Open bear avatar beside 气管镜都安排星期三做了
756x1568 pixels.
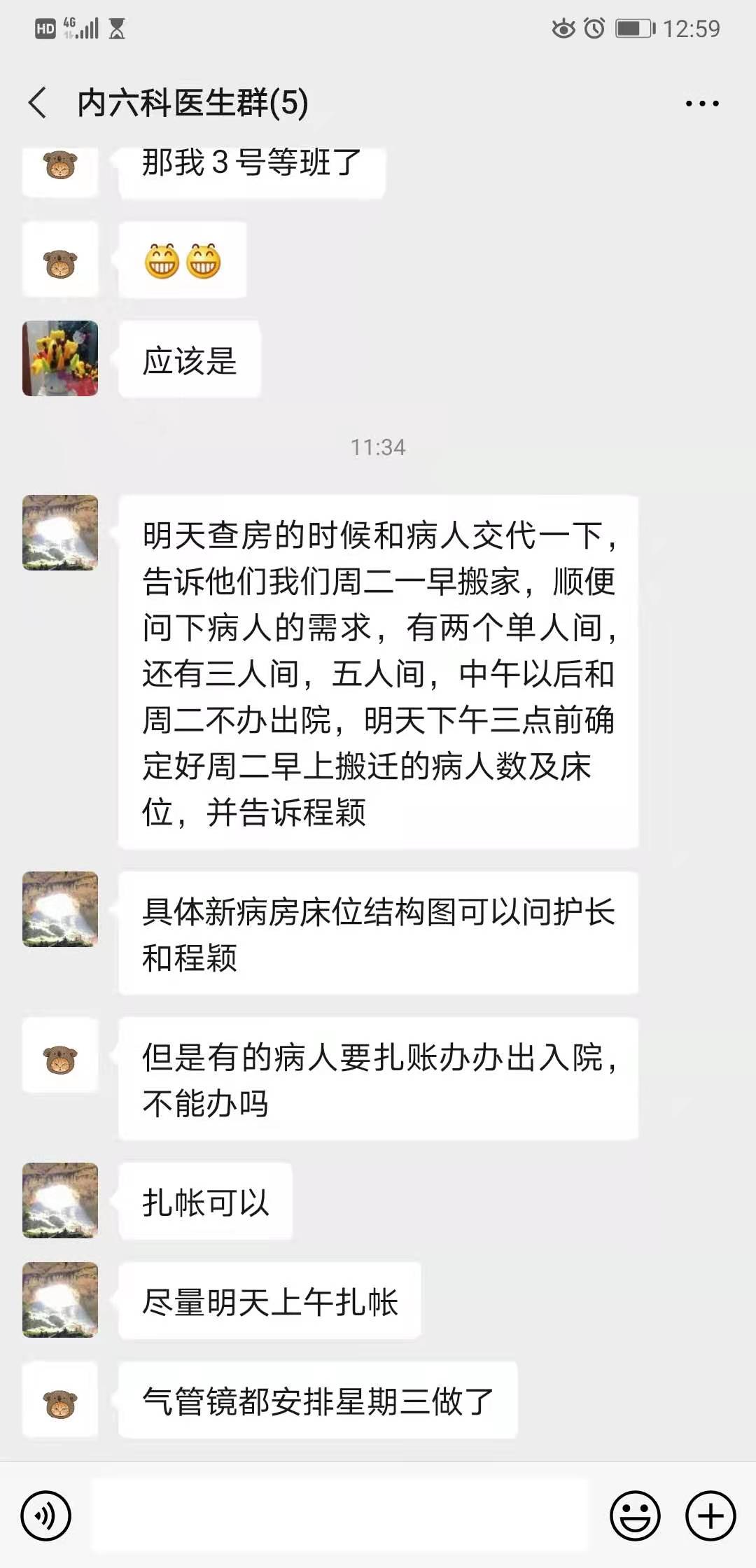[60, 1400]
